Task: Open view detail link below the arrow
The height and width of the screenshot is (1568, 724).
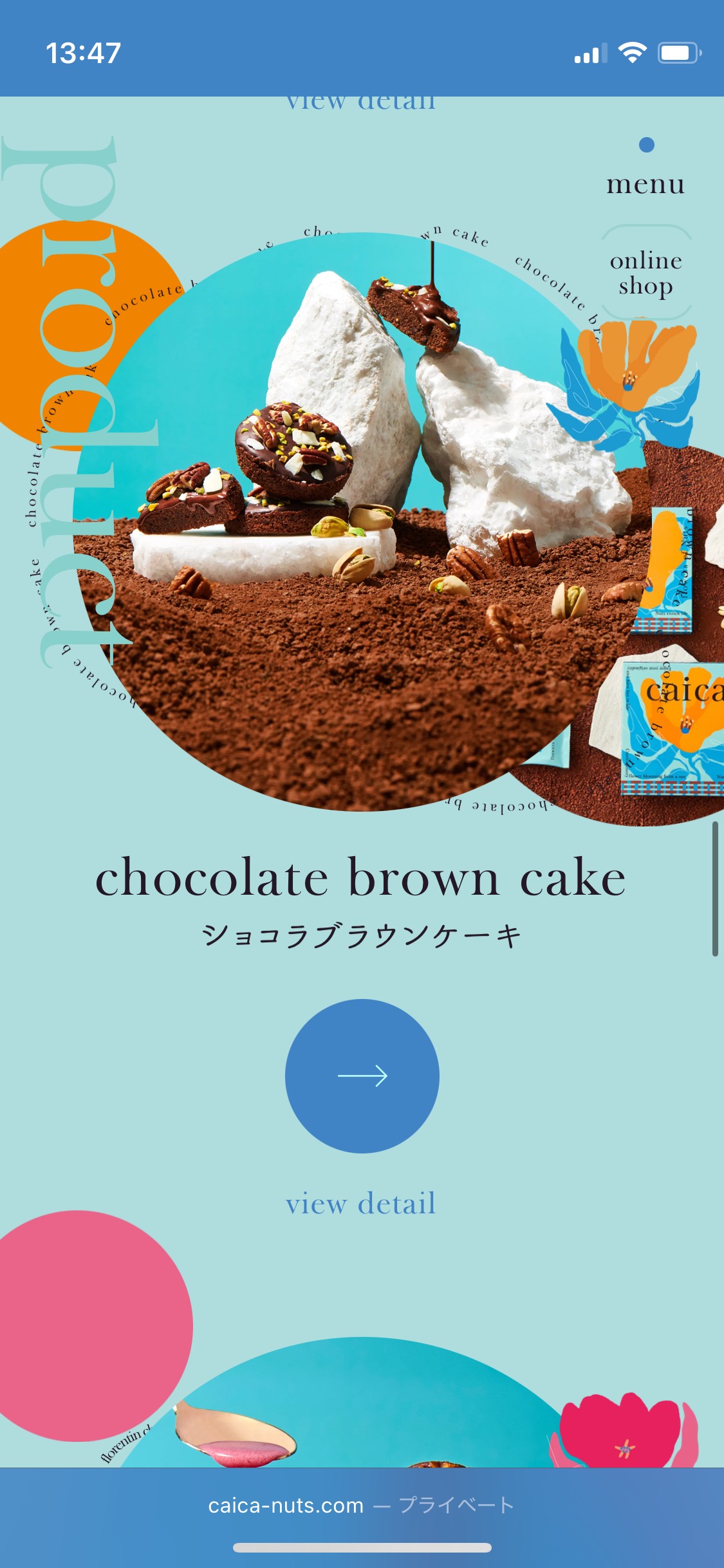Action: coord(361,1203)
